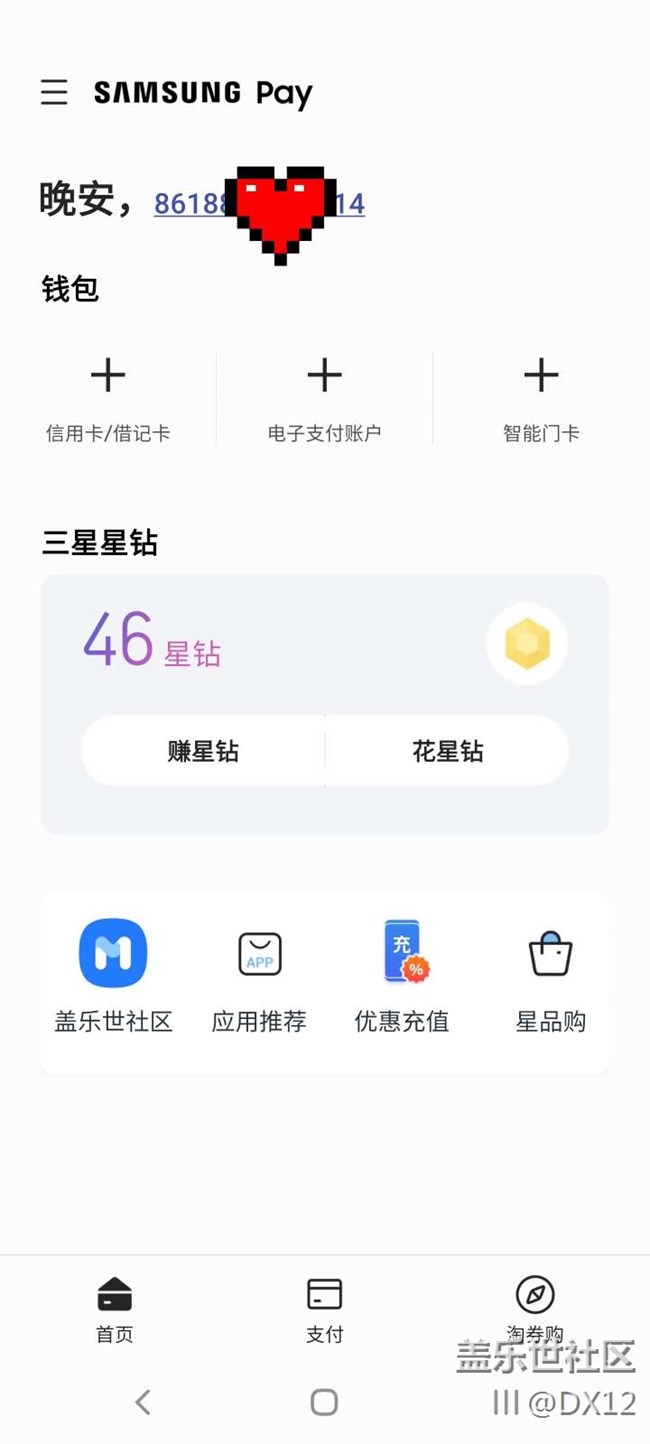Tap the system home button

(324, 1402)
